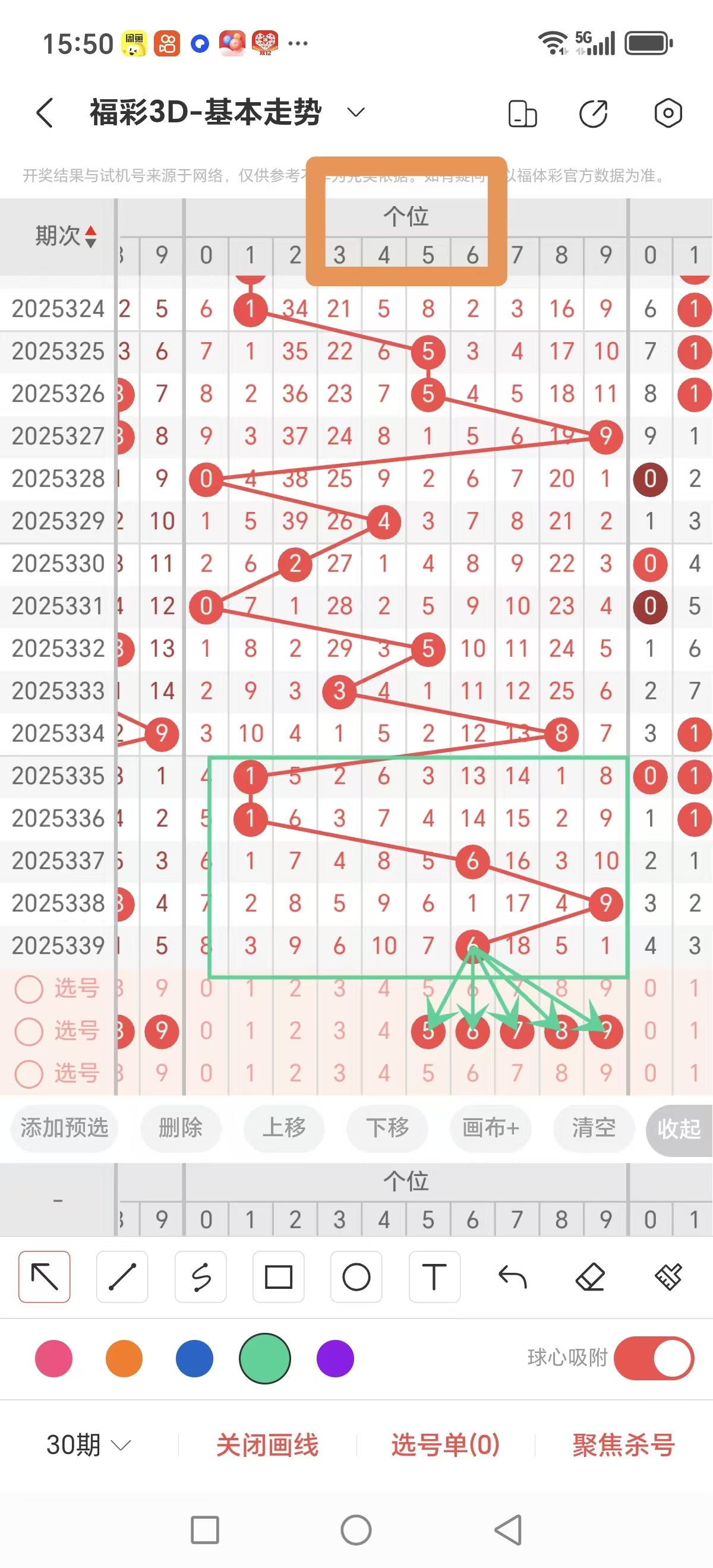Select the circle drawing tool
Image resolution: width=713 pixels, height=1568 pixels.
point(356,1276)
